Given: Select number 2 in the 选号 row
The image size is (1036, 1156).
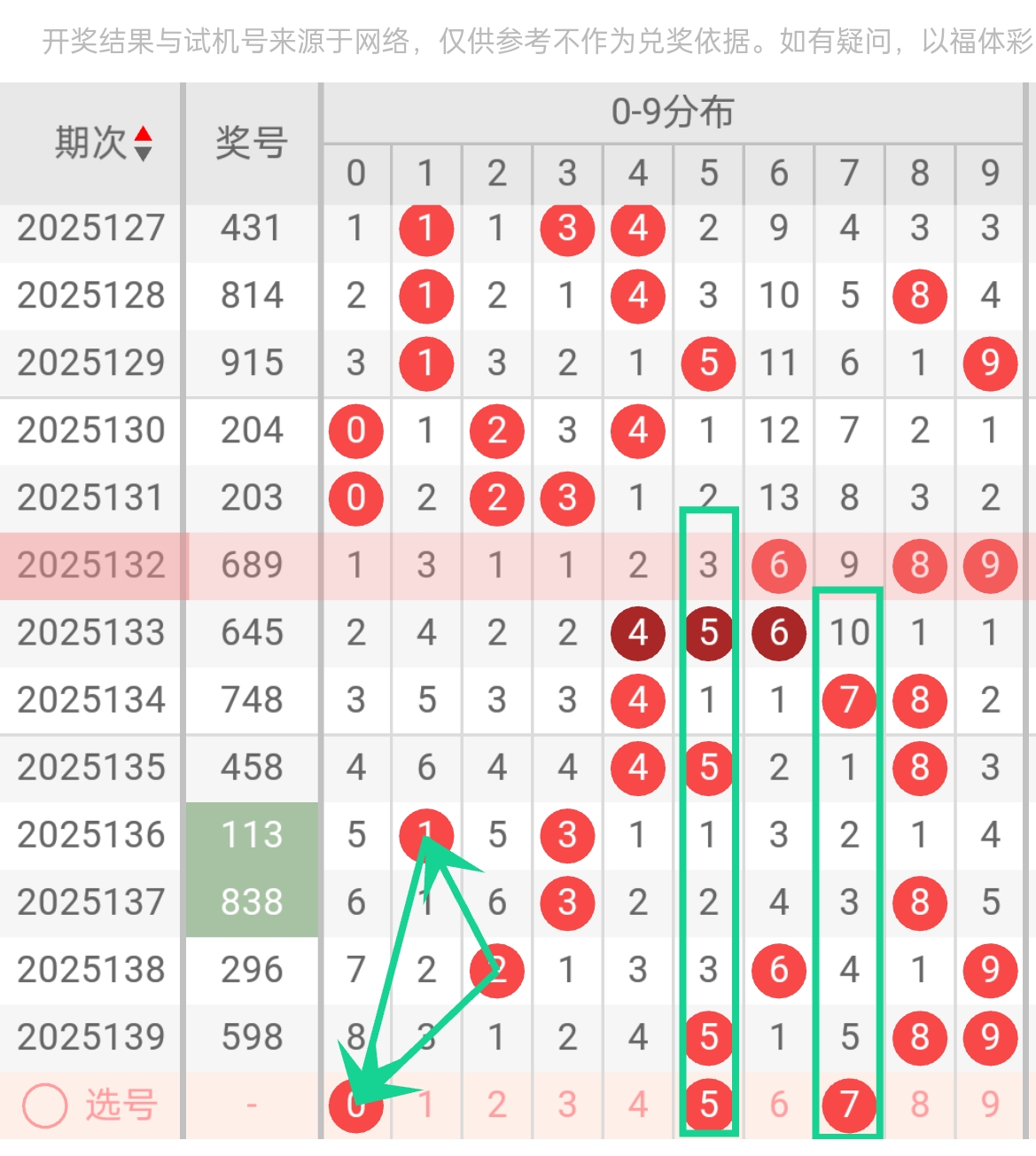Looking at the screenshot, I should tap(496, 1105).
